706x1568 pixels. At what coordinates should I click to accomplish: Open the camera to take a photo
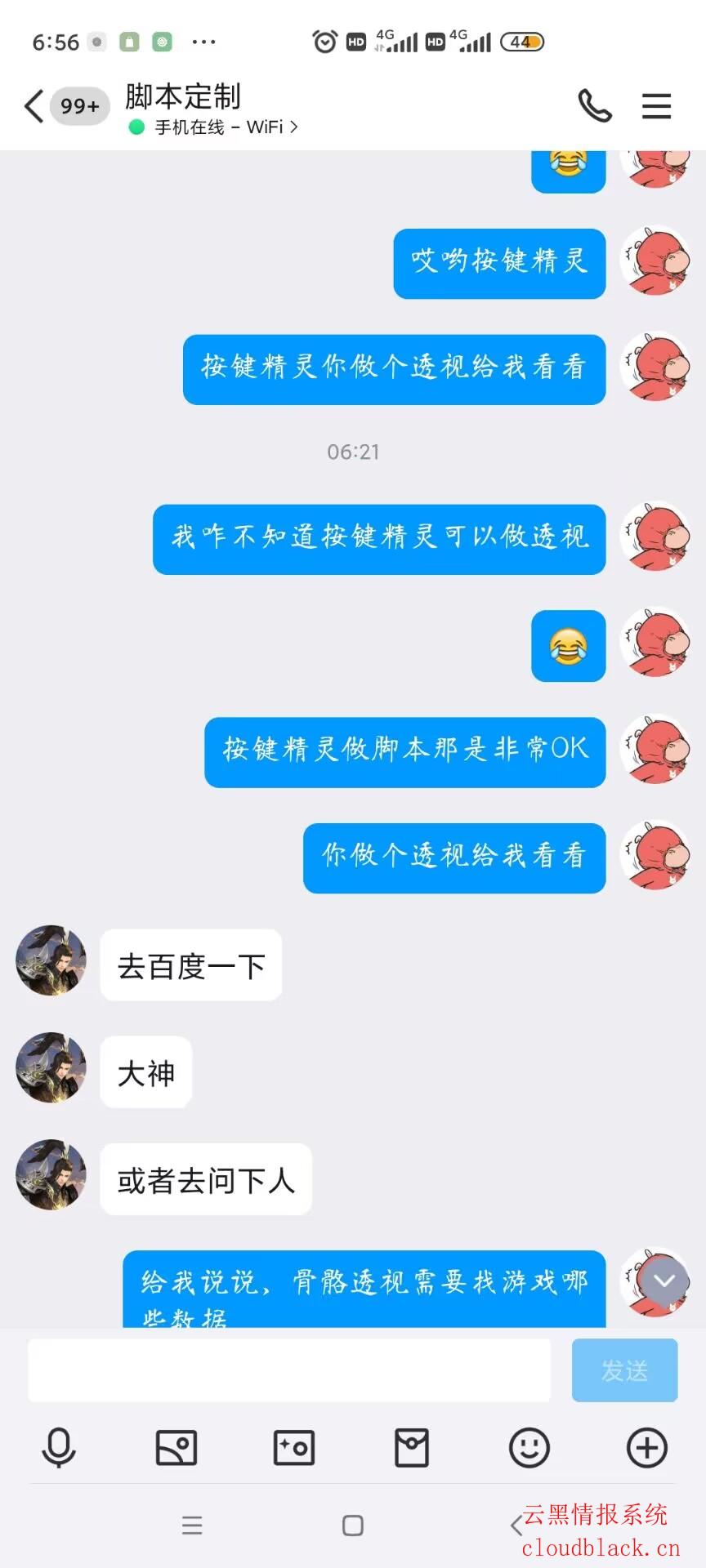[294, 1448]
